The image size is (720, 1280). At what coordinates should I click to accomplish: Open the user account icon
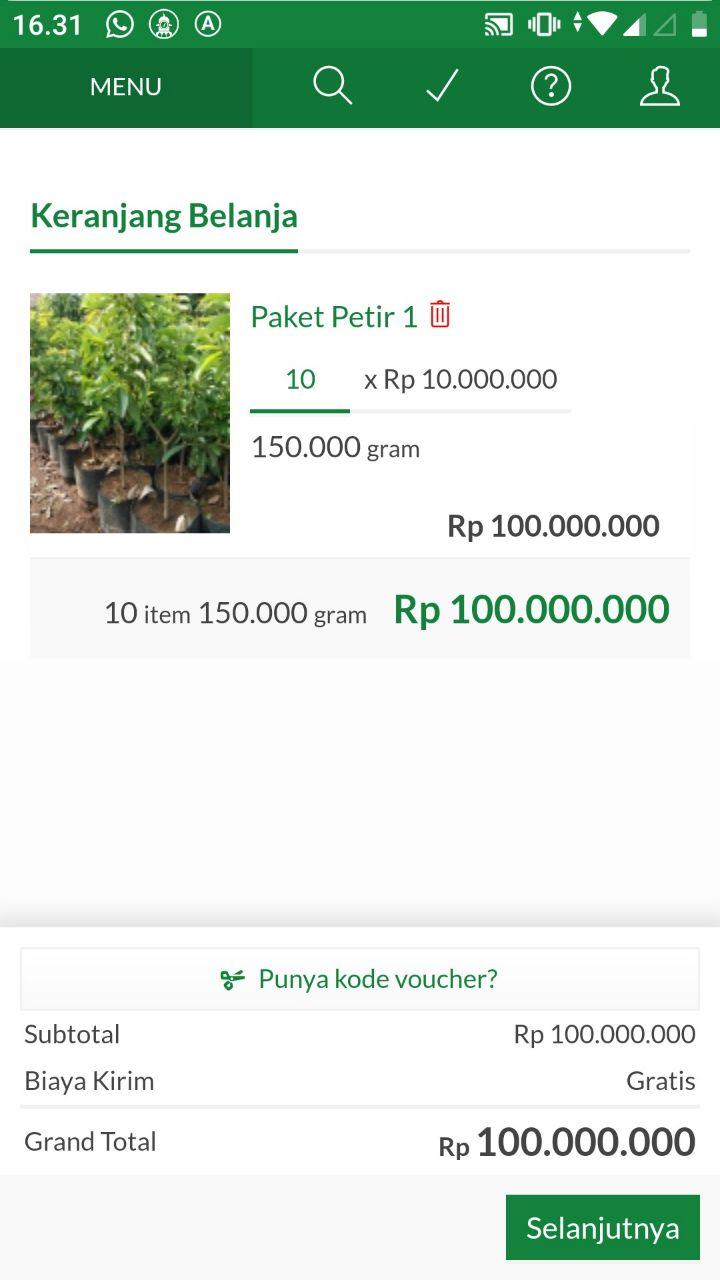(x=660, y=86)
